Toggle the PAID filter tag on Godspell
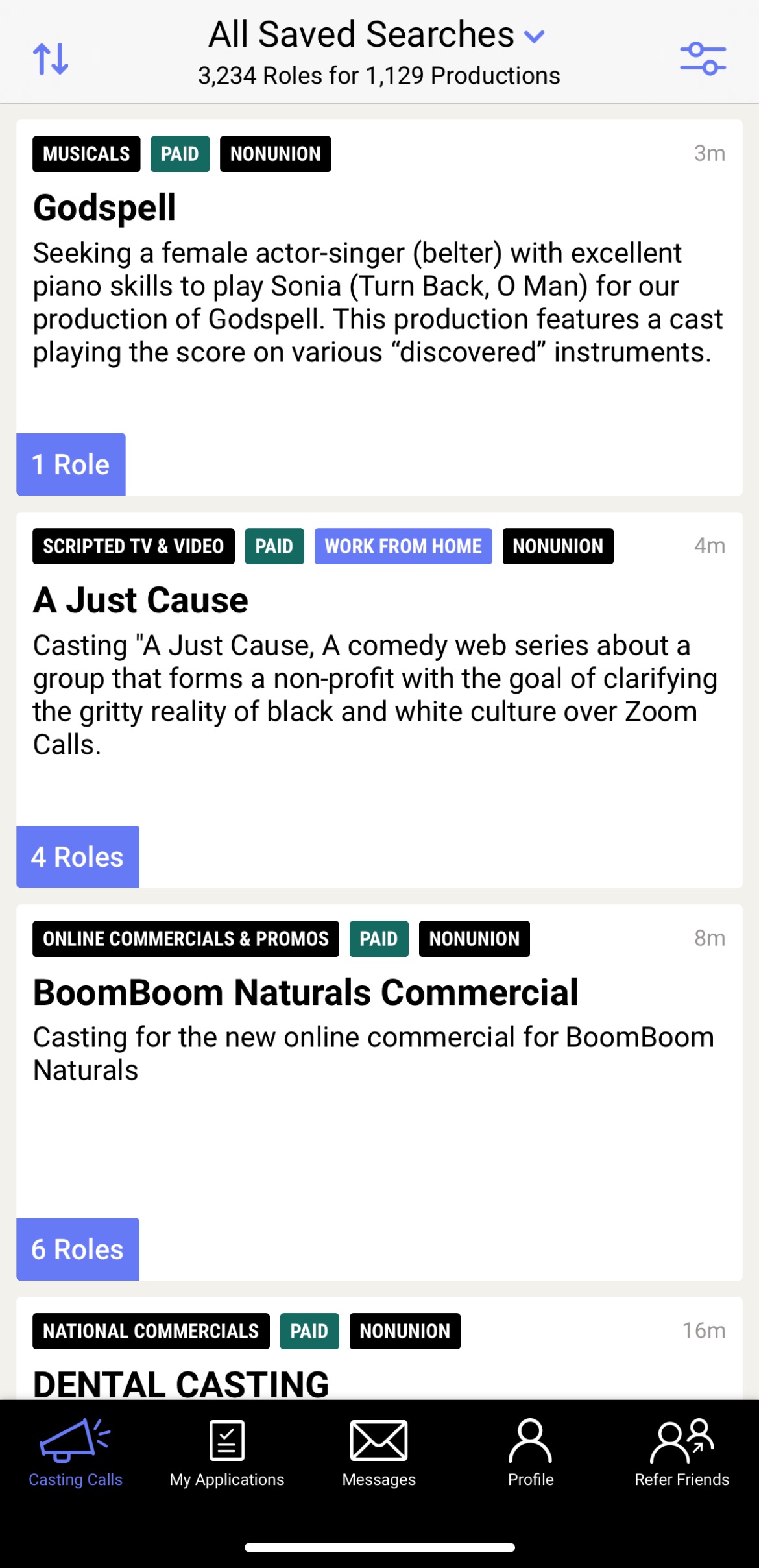The height and width of the screenshot is (1568, 759). coord(180,153)
